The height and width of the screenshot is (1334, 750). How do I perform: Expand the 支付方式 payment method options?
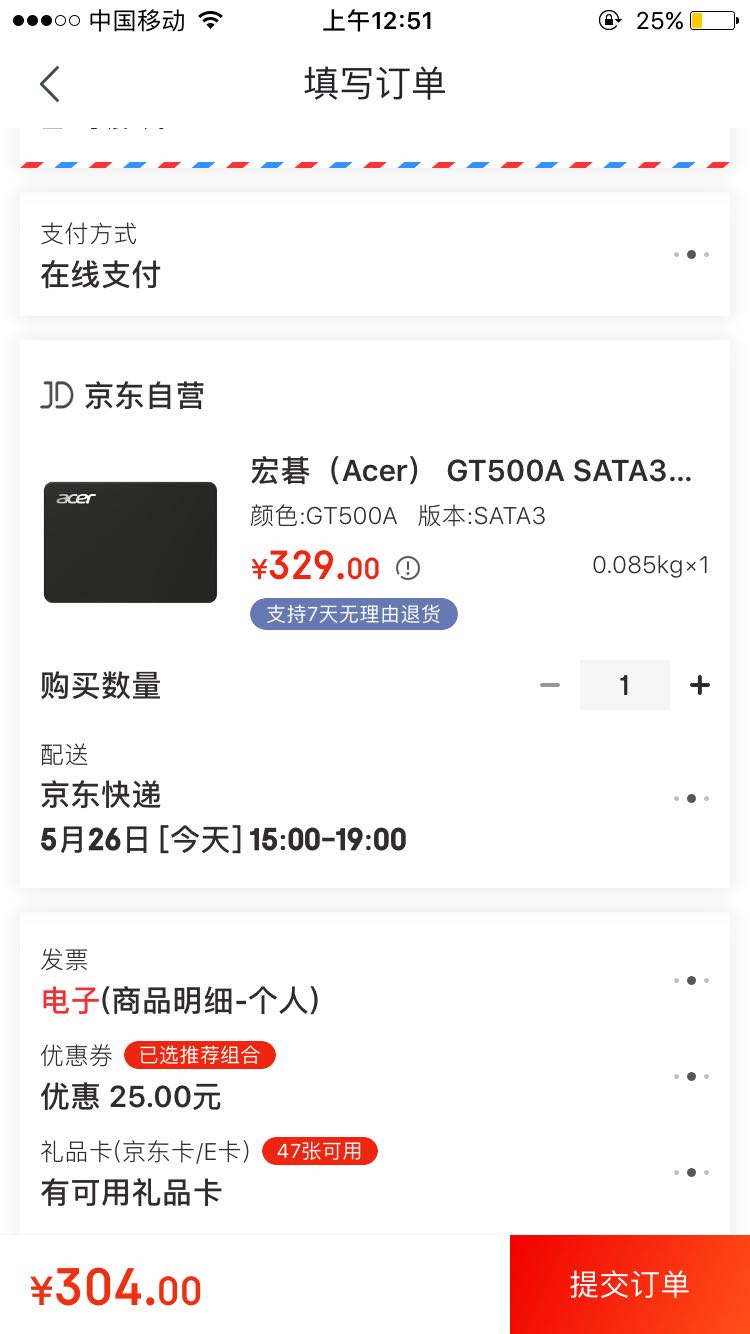click(x=690, y=254)
